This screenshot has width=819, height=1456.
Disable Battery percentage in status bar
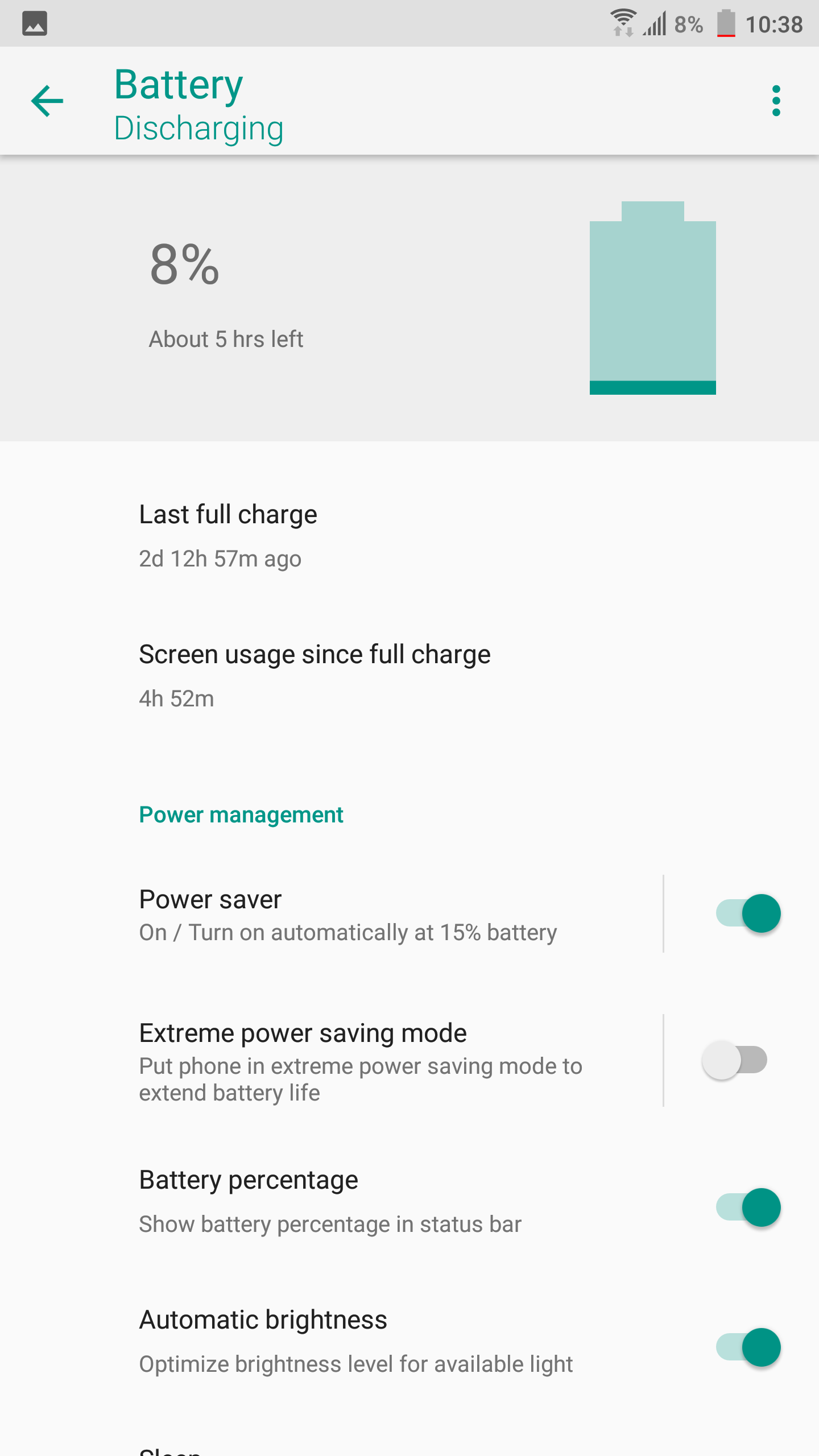748,1207
